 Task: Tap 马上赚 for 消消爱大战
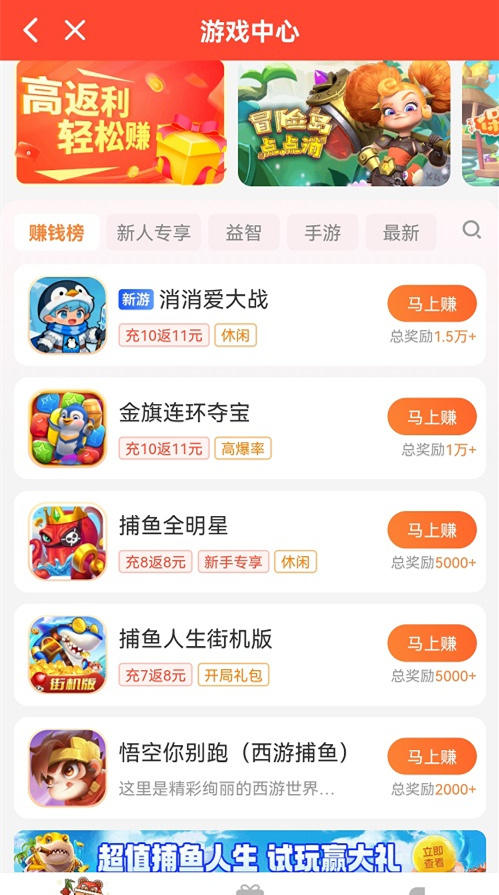[432, 304]
